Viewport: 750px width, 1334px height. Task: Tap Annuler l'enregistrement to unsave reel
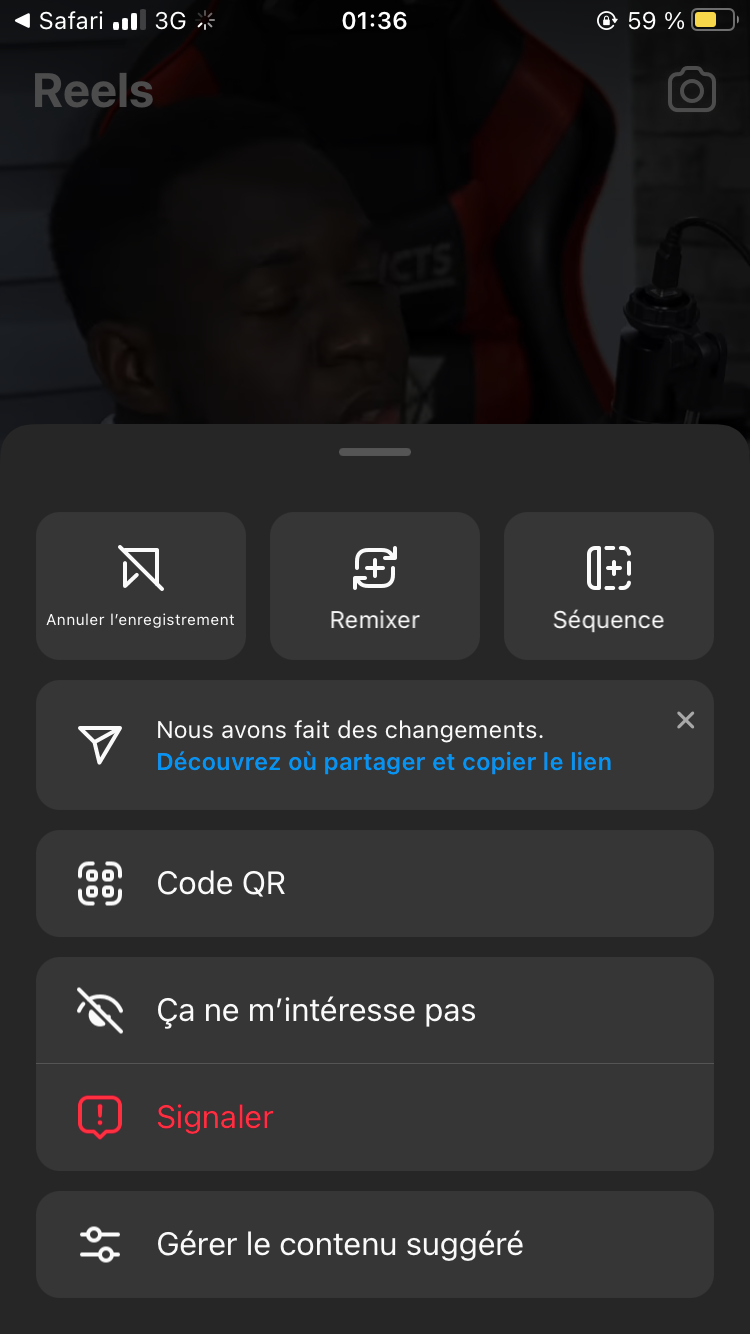click(141, 586)
